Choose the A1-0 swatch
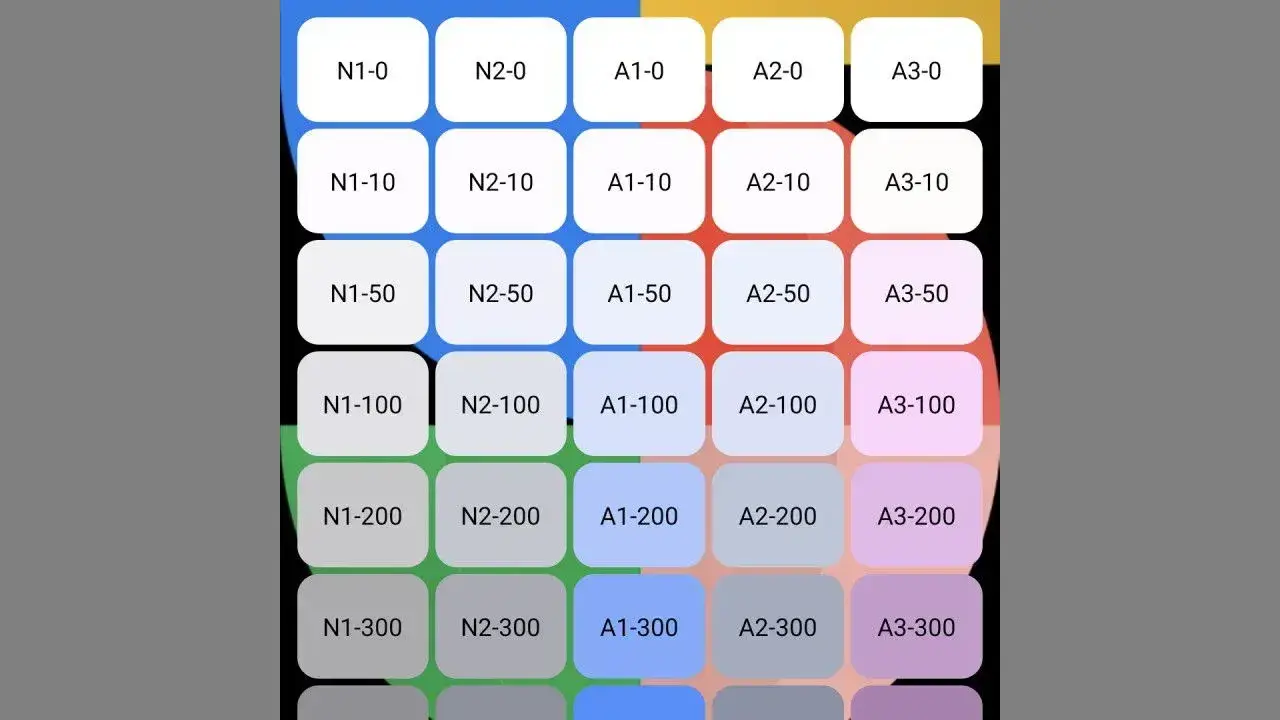Screen dimensions: 1280x720 639,70
